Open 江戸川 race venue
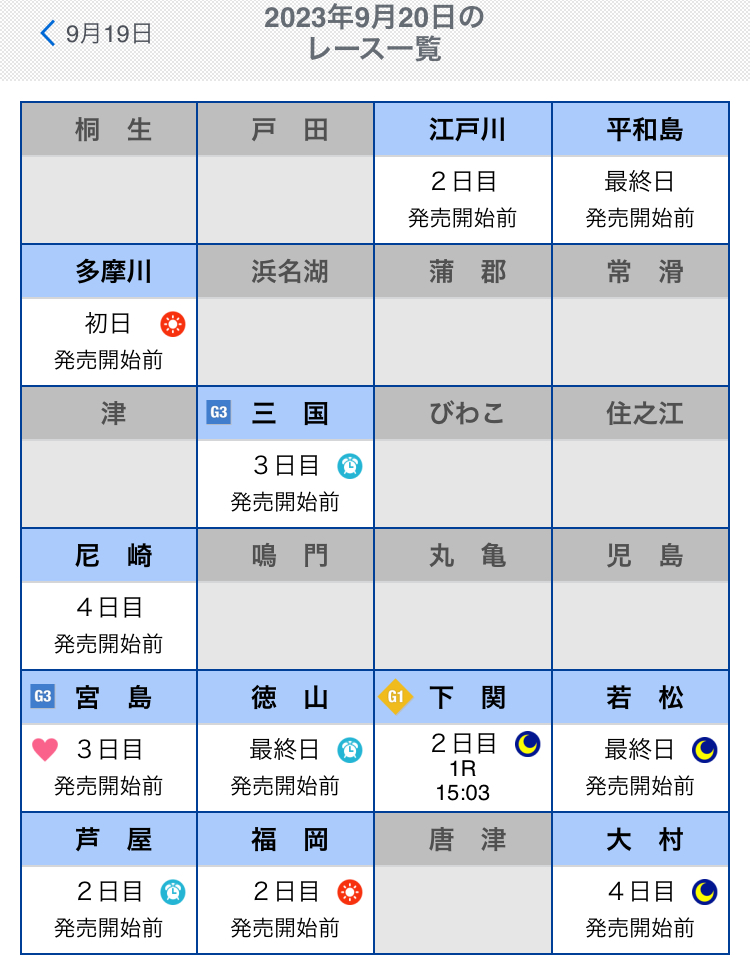 (463, 173)
